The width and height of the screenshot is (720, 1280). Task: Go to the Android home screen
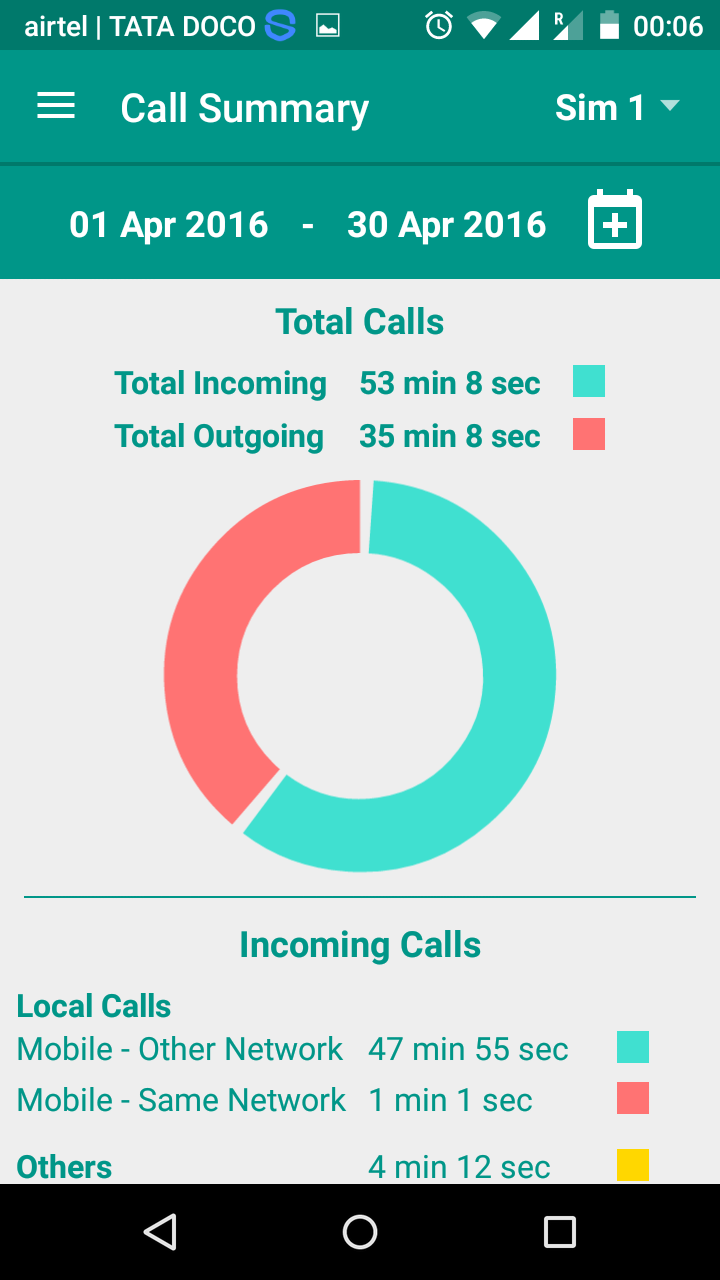360,1232
